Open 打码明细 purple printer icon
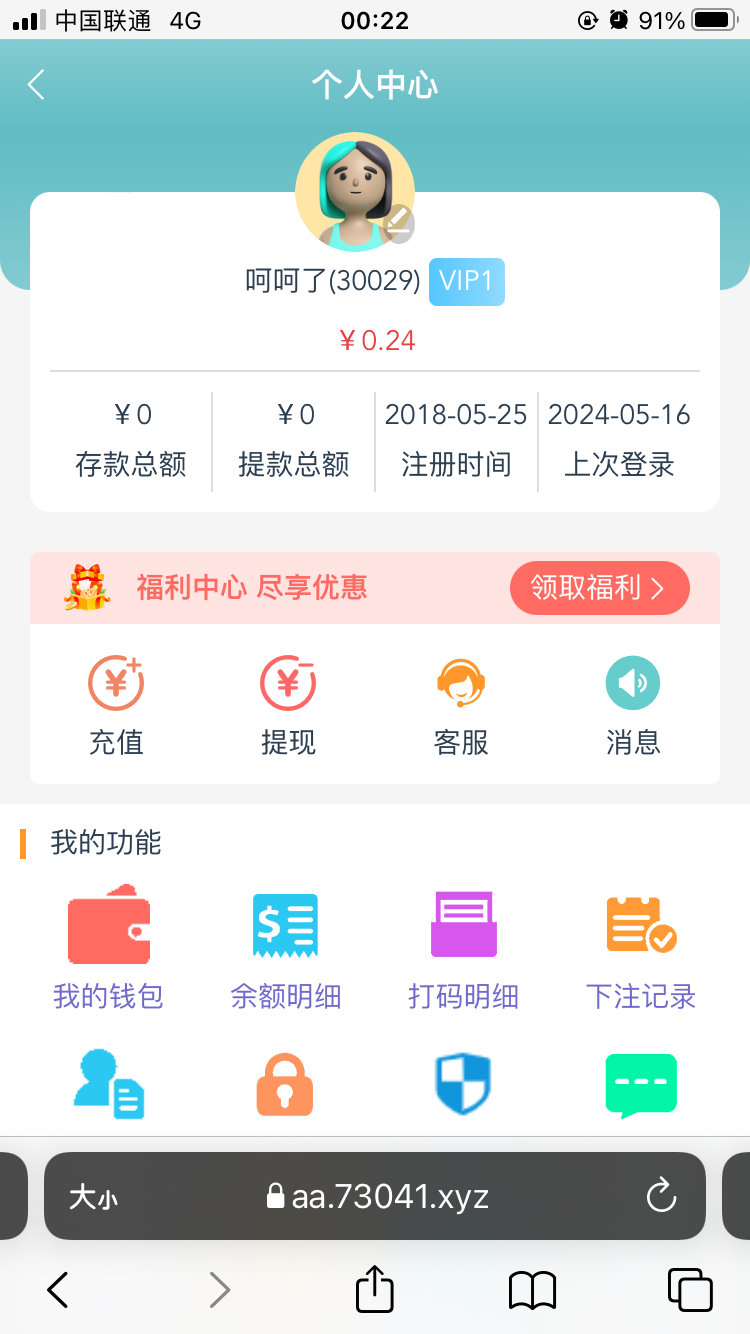 click(463, 924)
